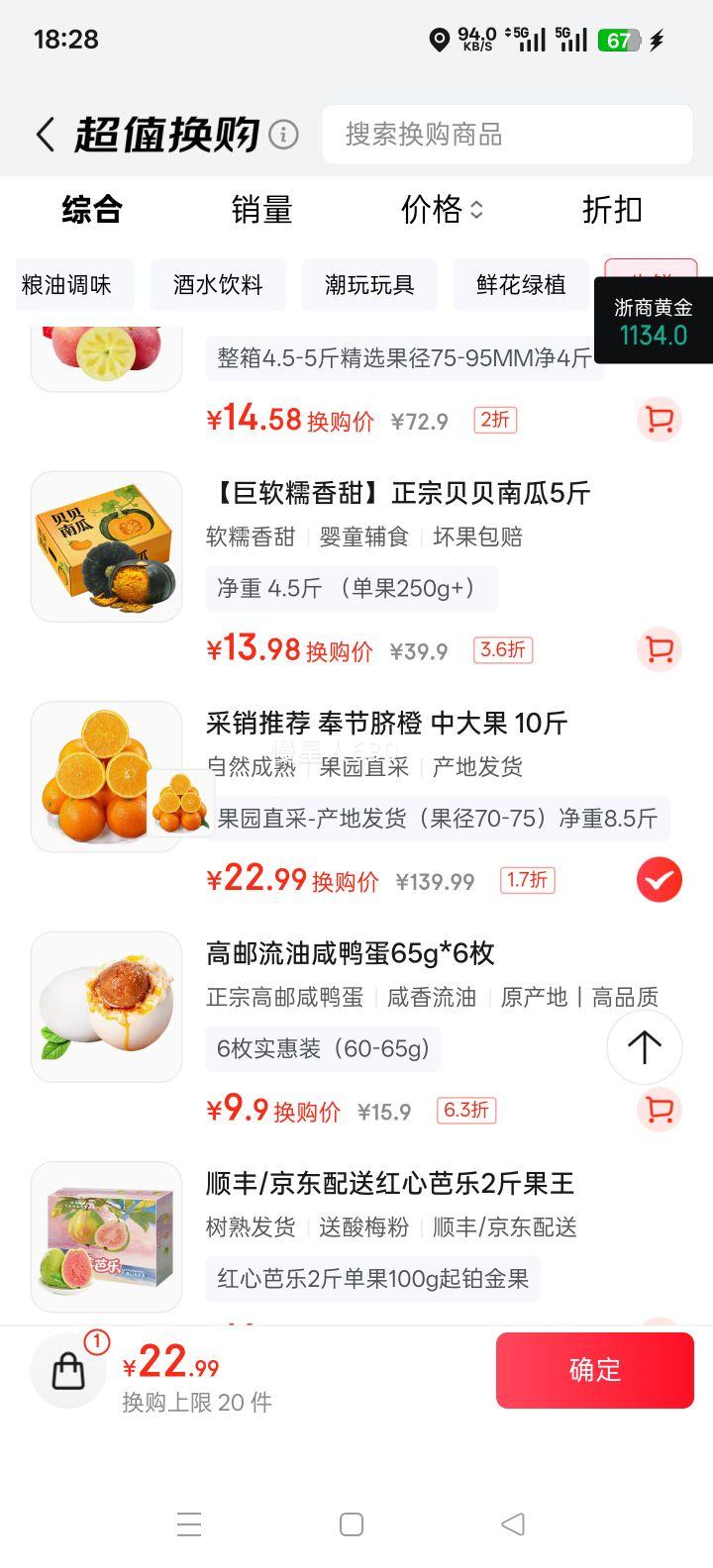Add 贝贝南瓜5斤 to cart

tap(659, 649)
